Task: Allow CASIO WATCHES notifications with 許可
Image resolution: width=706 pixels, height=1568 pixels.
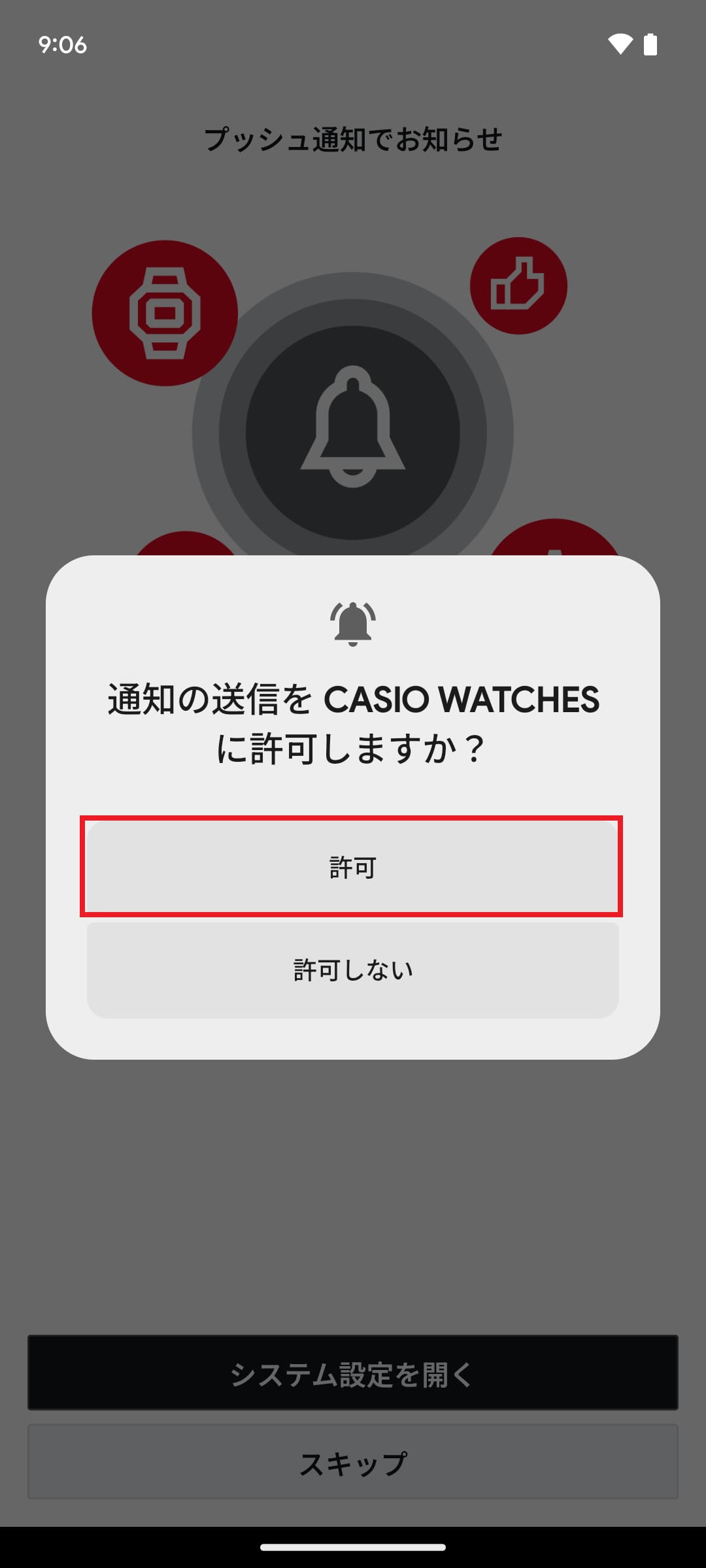Action: 352,867
